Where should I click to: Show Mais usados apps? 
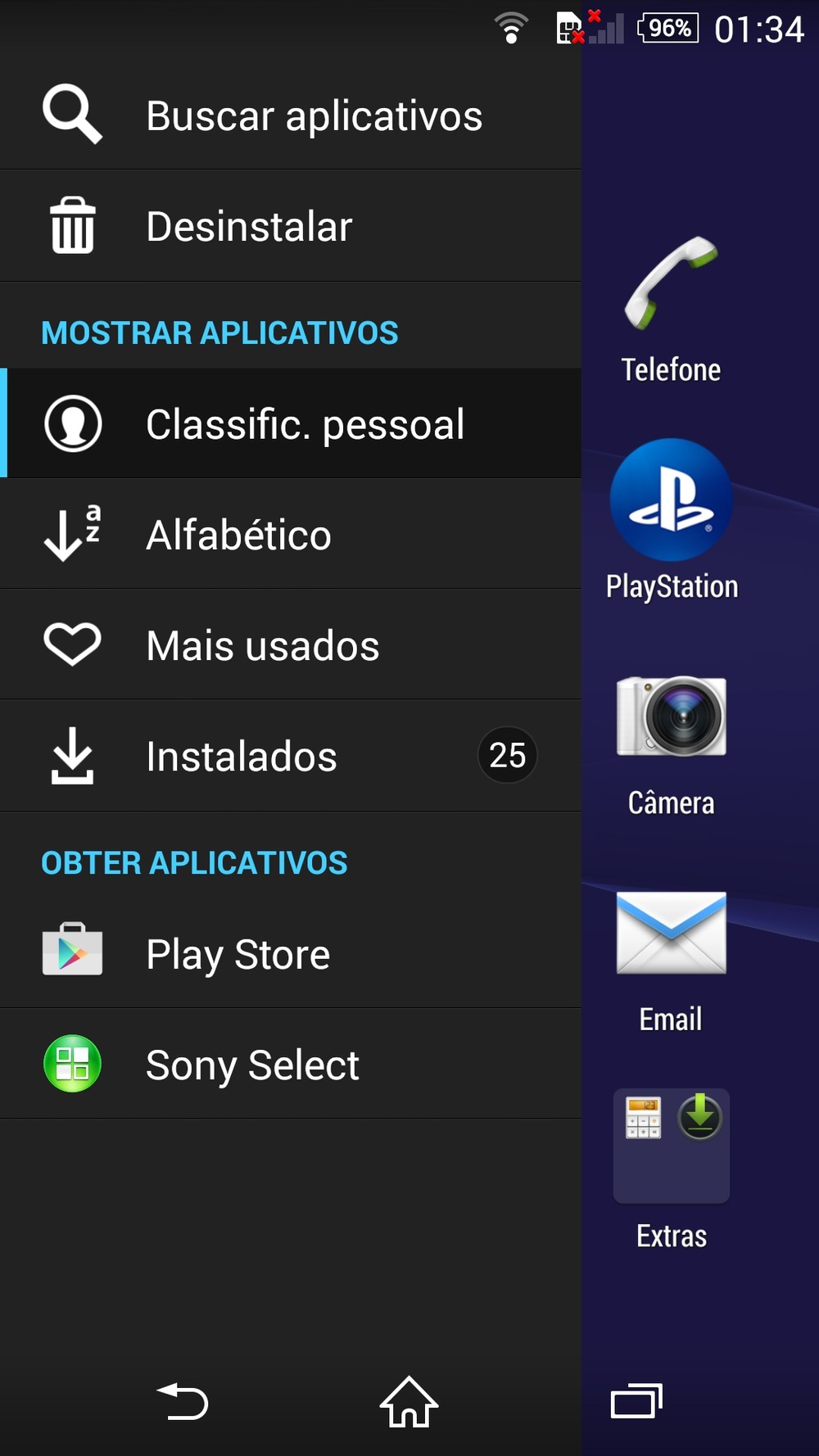[291, 645]
